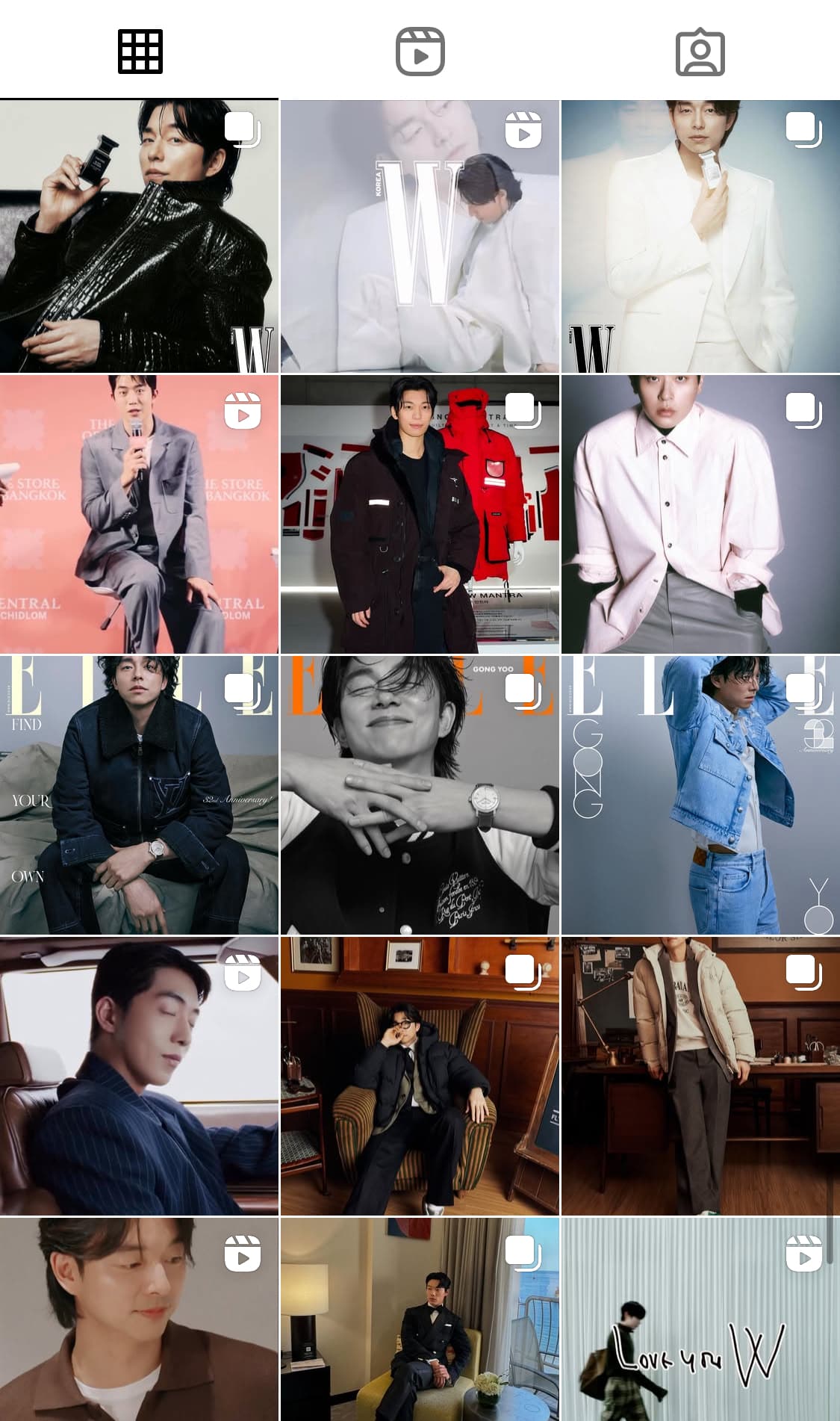Open the hotel room tuxedo post
The height and width of the screenshot is (1421, 840).
(x=420, y=1319)
